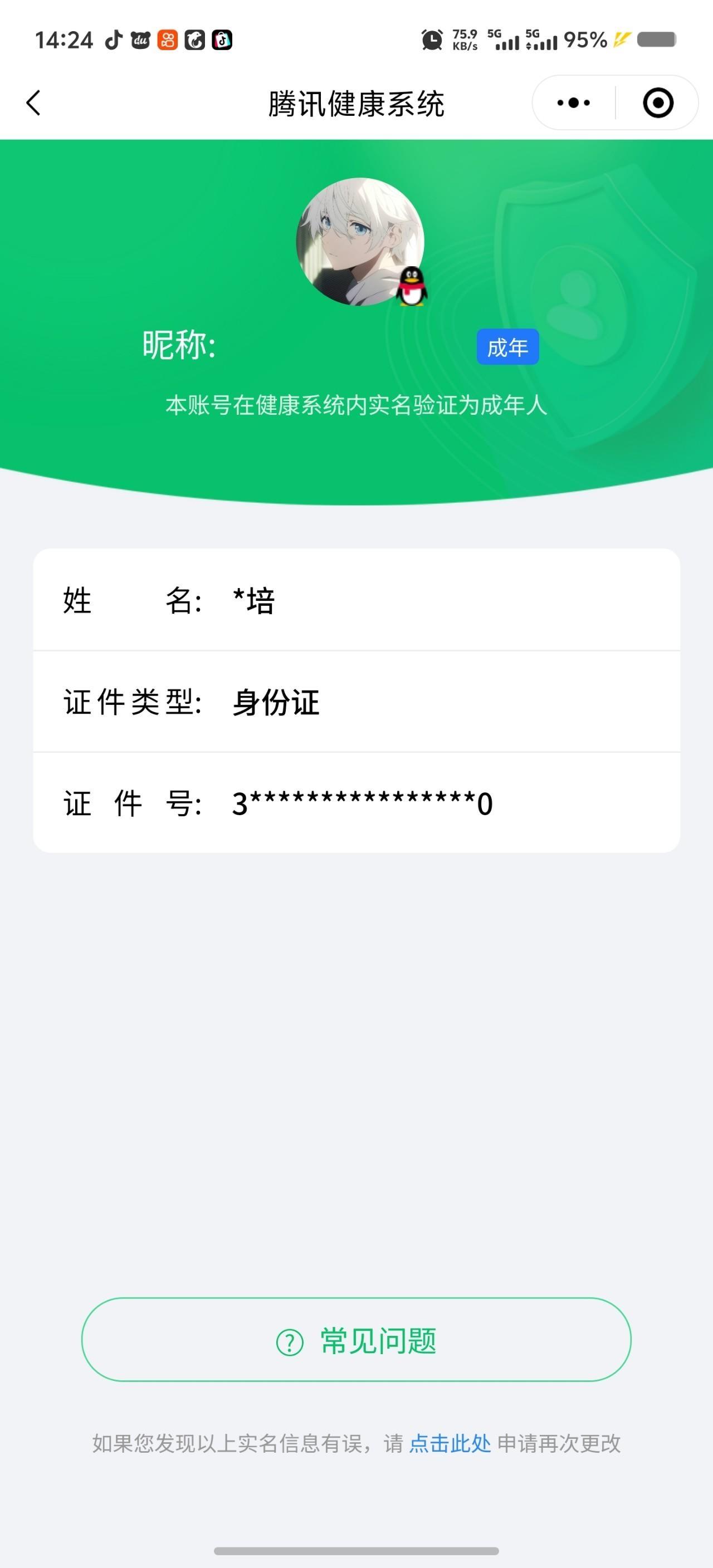The image size is (713, 1568).
Task: Tap the circular close capsule button
Action: (658, 102)
